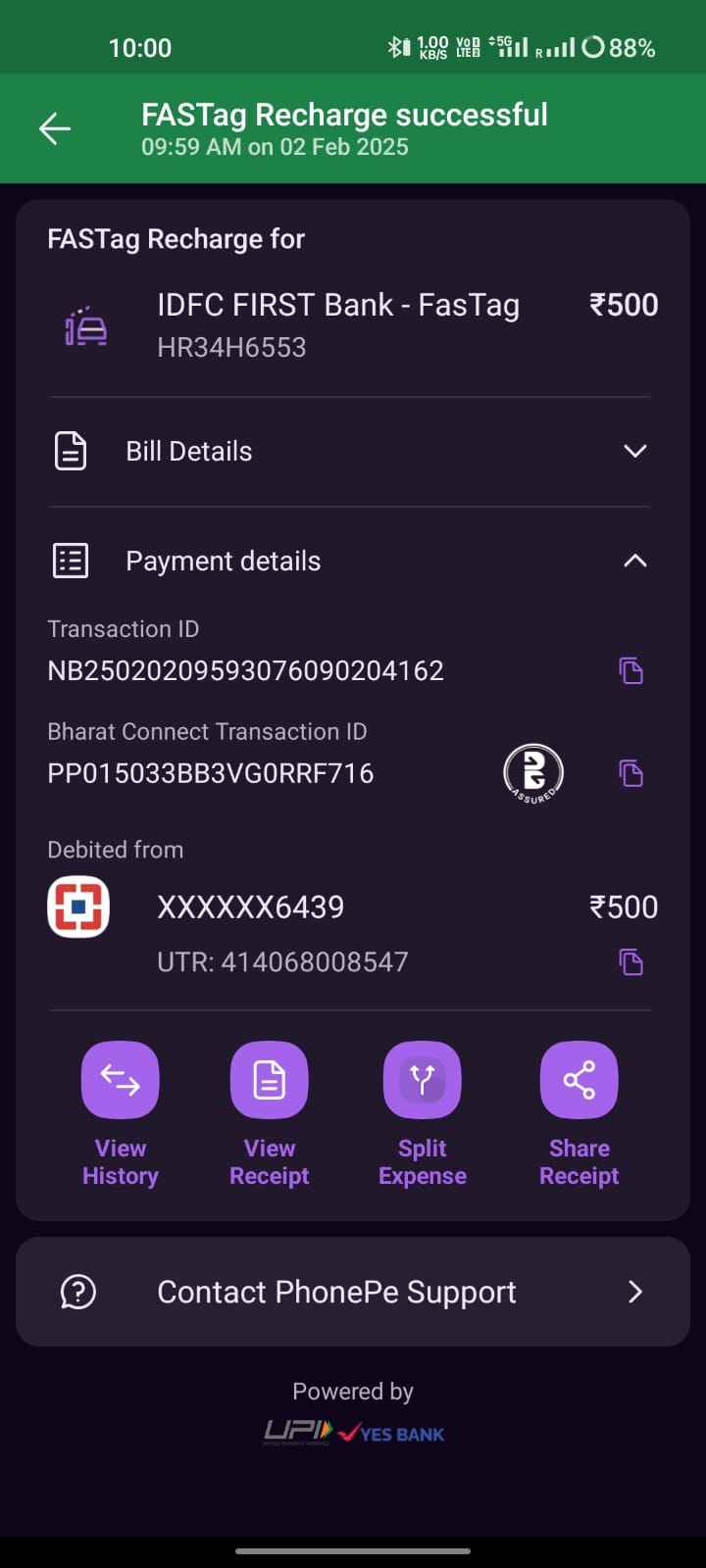
Task: Copy the Bharat Connect Transaction ID
Action: tap(630, 773)
